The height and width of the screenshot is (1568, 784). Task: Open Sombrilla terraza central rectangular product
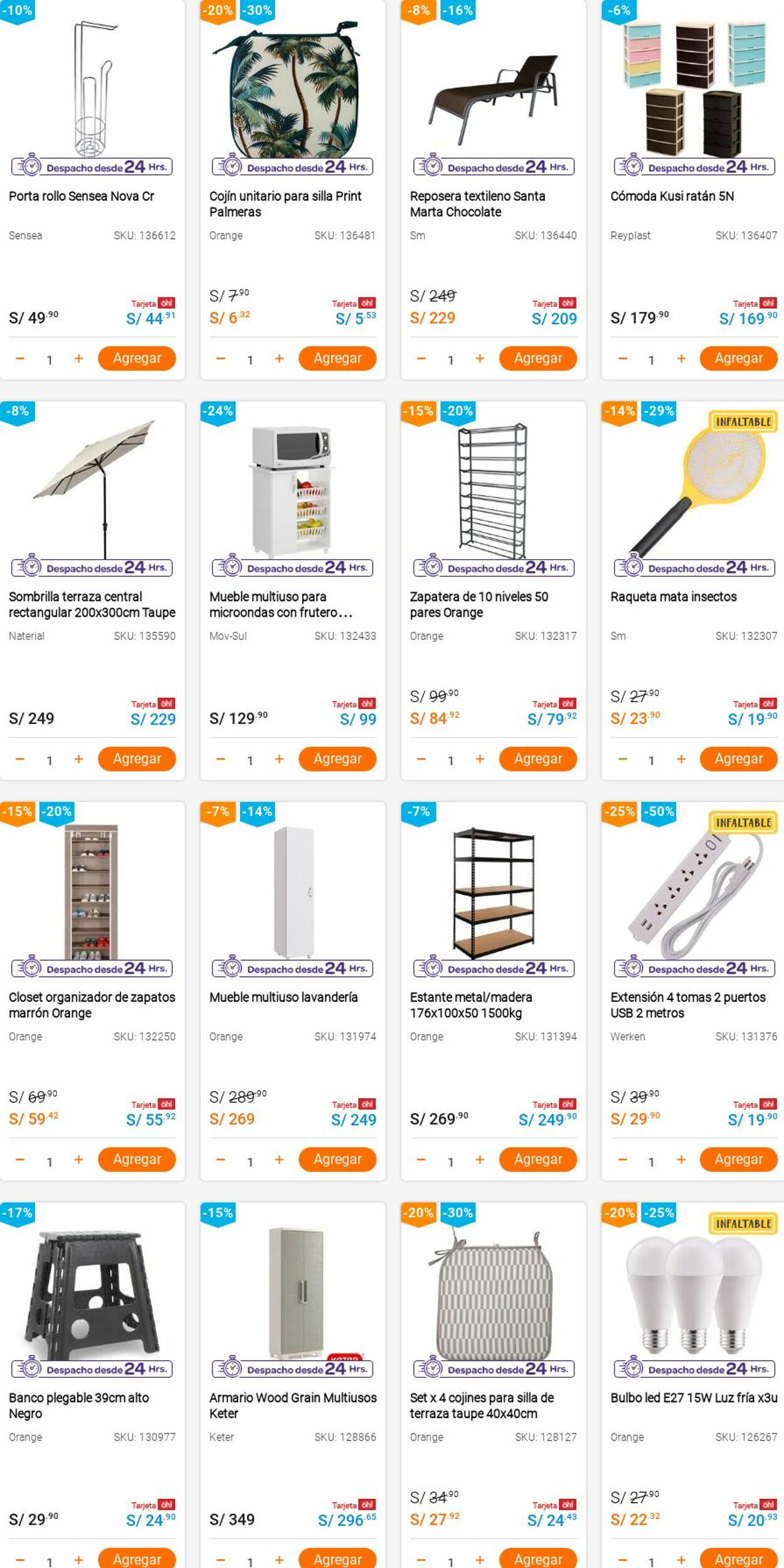pyautogui.click(x=92, y=604)
